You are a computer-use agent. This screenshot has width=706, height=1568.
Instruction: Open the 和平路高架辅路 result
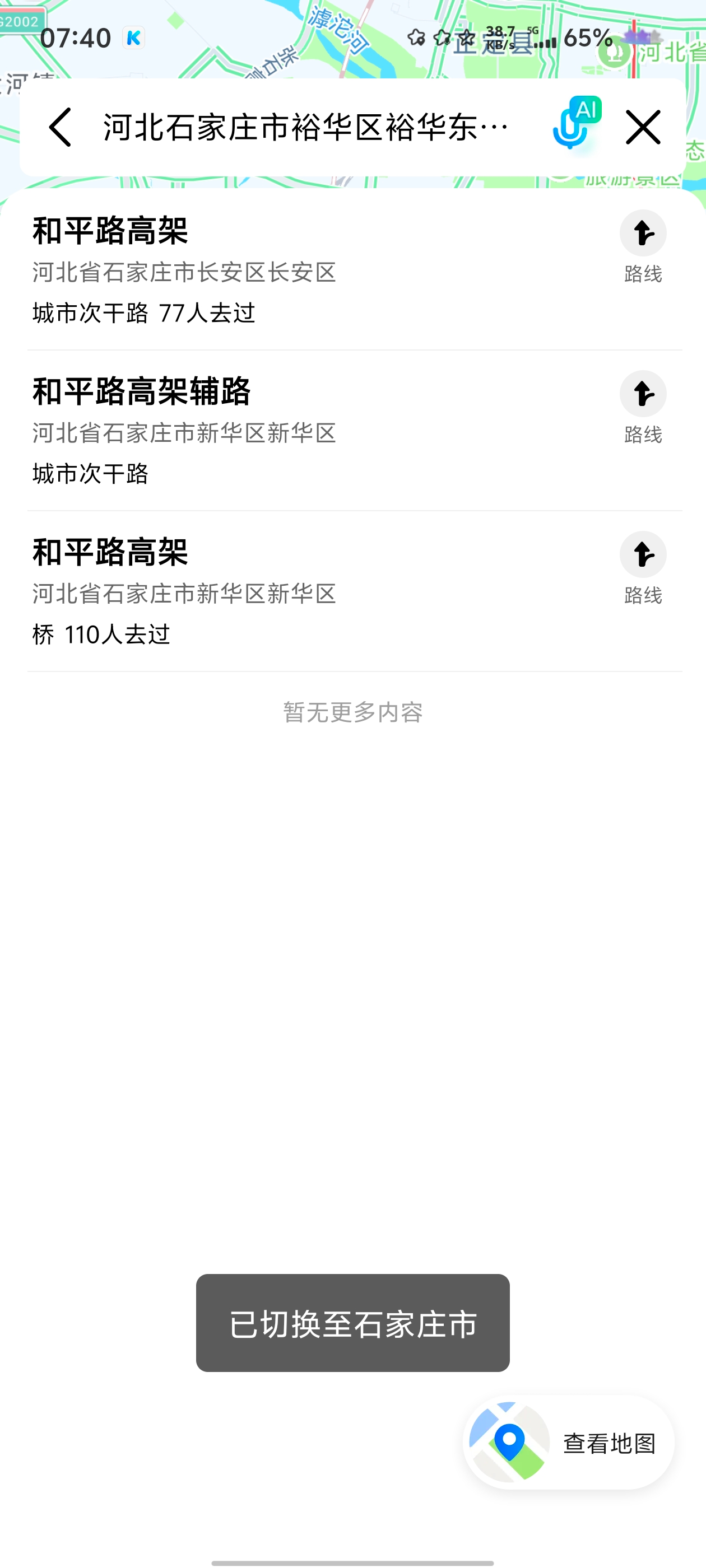pos(244,431)
